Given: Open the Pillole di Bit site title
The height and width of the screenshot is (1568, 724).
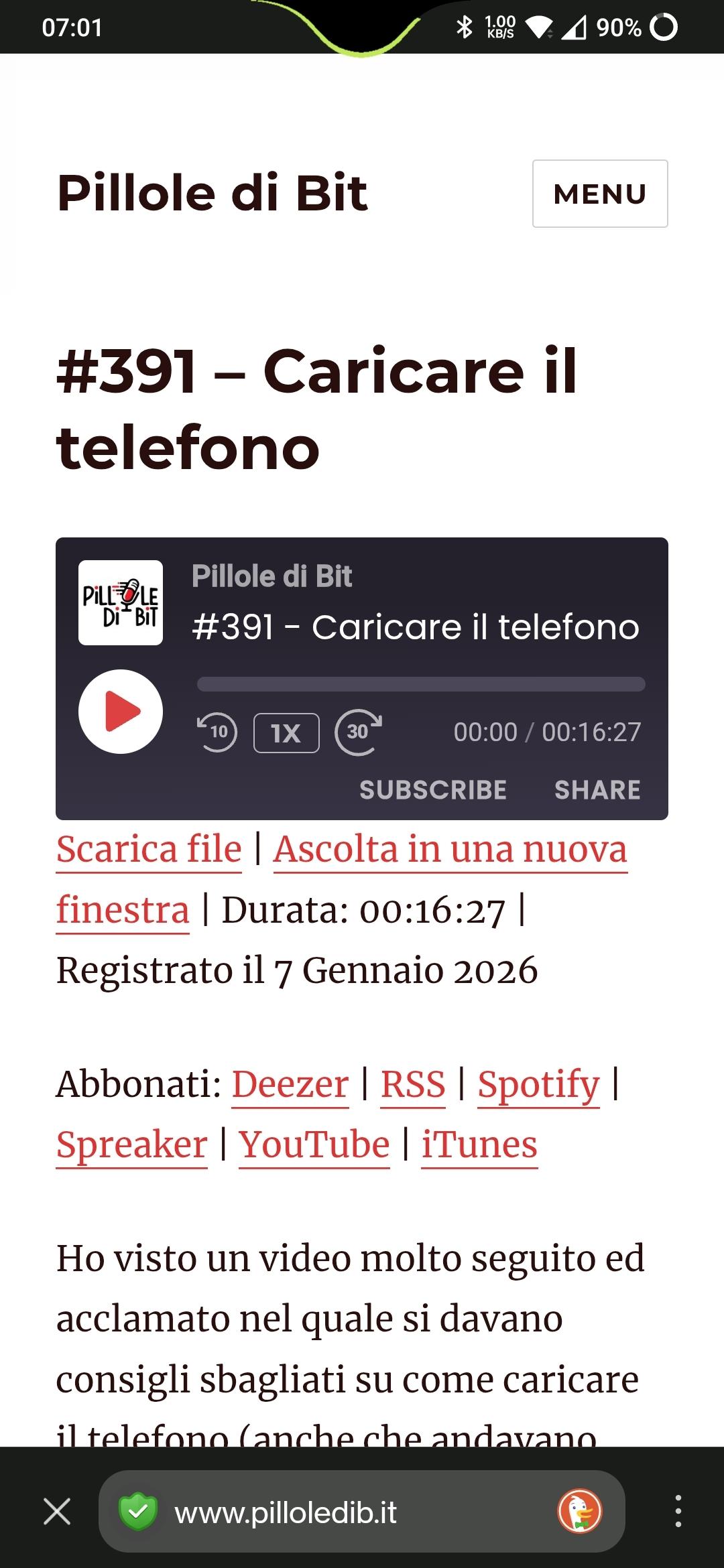Looking at the screenshot, I should click(213, 193).
